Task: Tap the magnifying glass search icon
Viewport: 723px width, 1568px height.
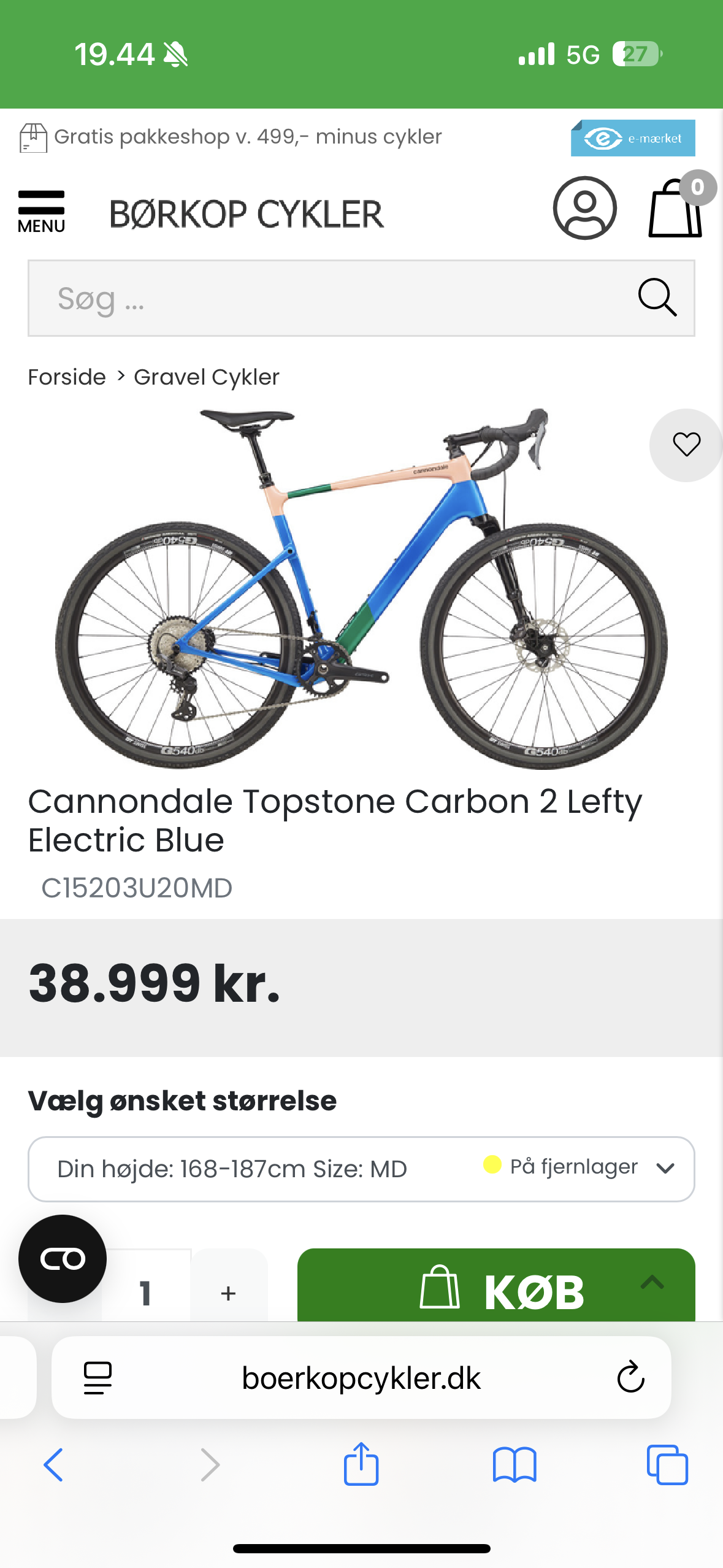Action: point(657,298)
